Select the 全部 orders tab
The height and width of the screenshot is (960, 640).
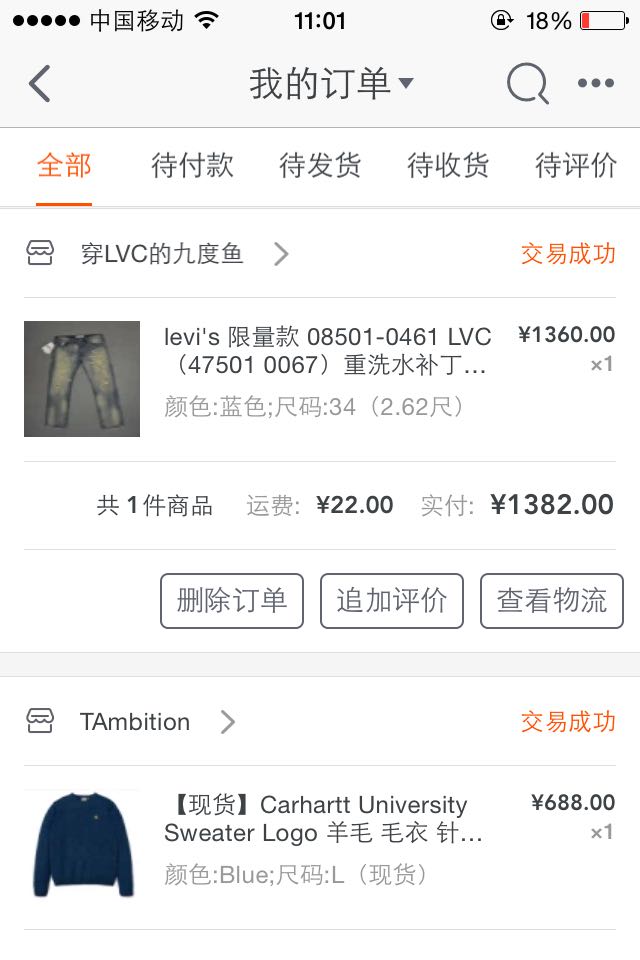pos(64,166)
